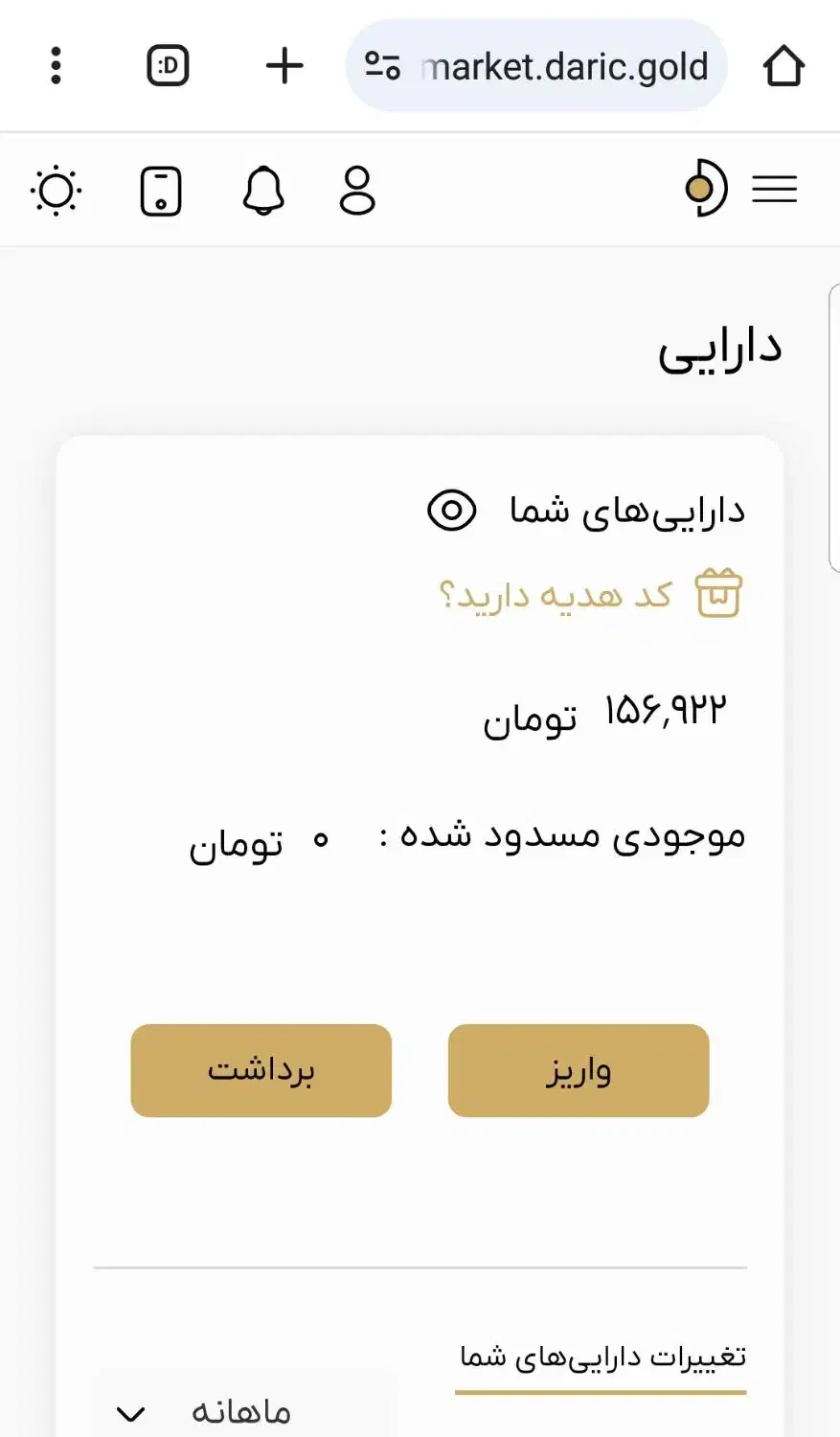Open the hamburger navigation menu

coord(775,190)
